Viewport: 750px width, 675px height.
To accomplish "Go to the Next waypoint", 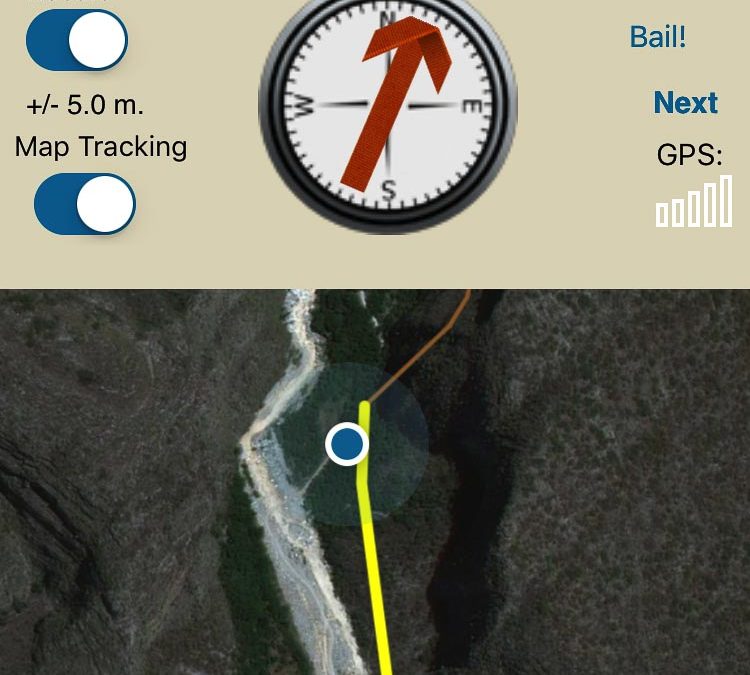I will click(685, 103).
